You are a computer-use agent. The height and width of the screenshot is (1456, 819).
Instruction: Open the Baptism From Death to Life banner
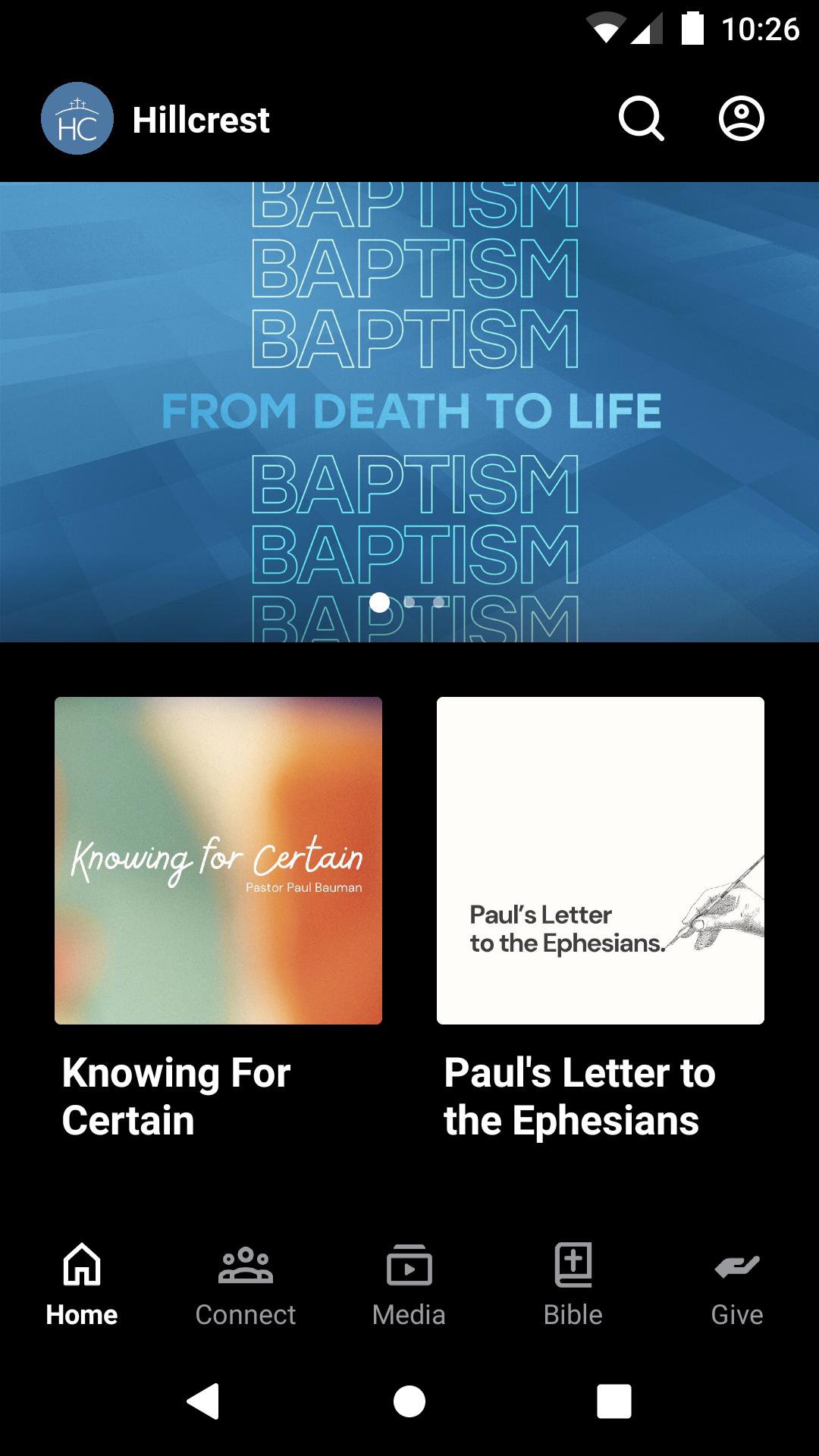[409, 412]
